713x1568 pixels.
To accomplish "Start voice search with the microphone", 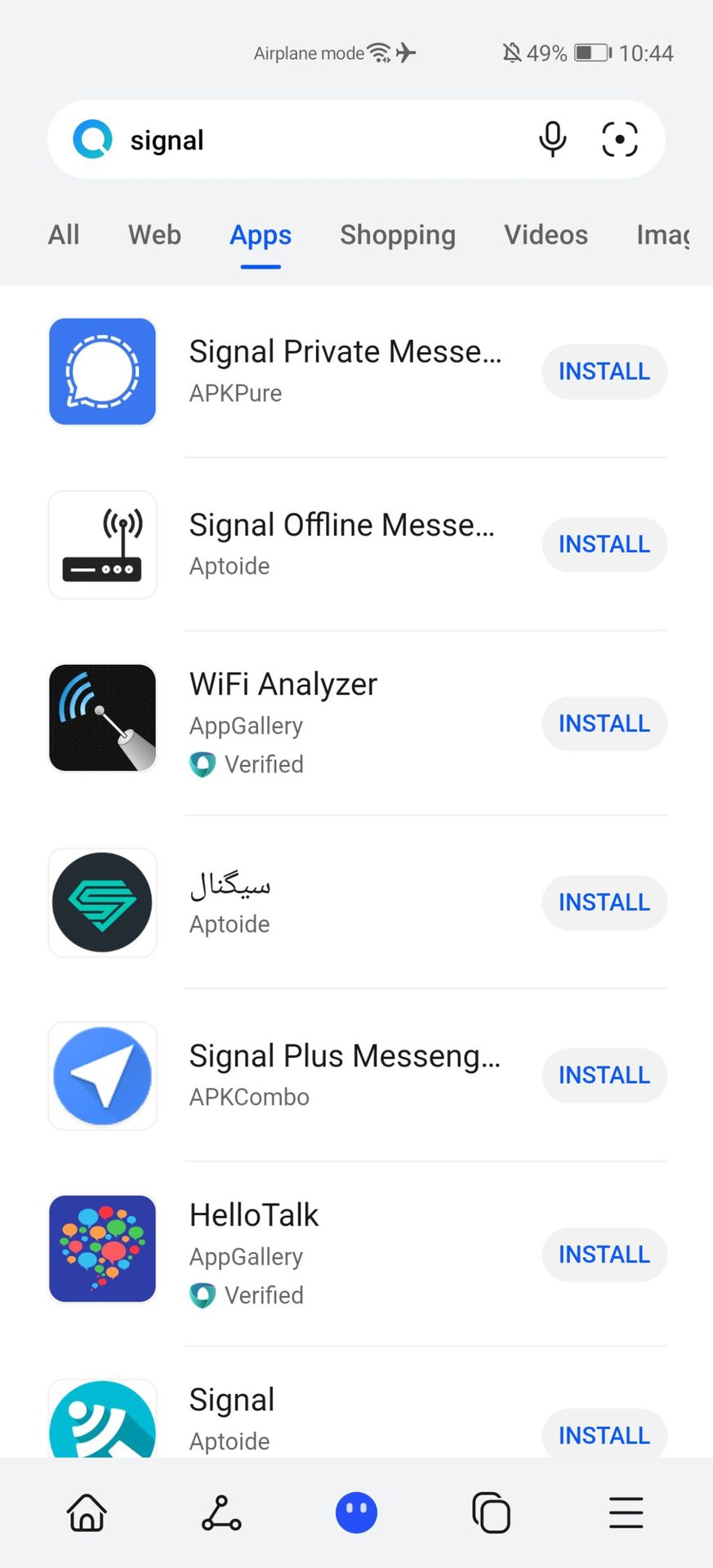I will tap(552, 140).
